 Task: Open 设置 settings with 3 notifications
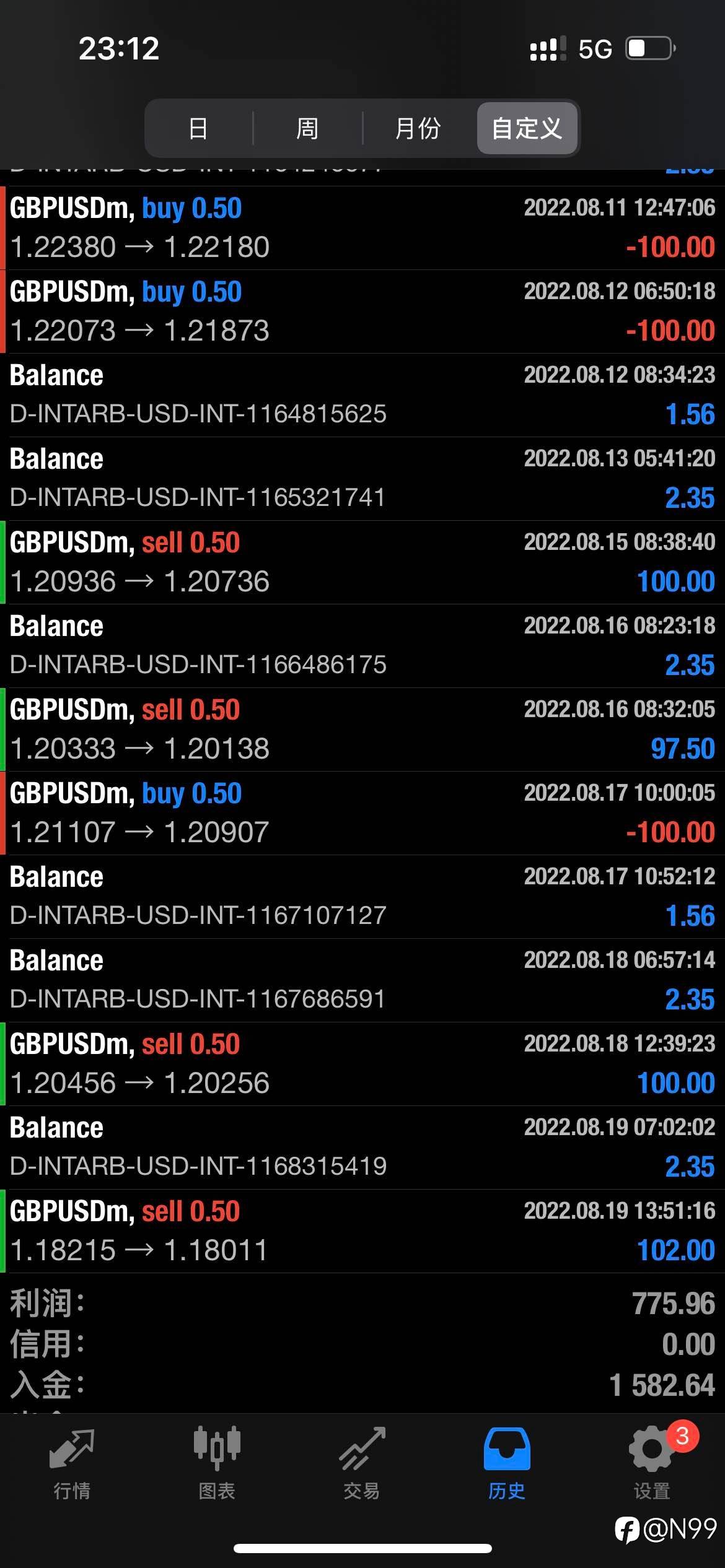pyautogui.click(x=652, y=1464)
